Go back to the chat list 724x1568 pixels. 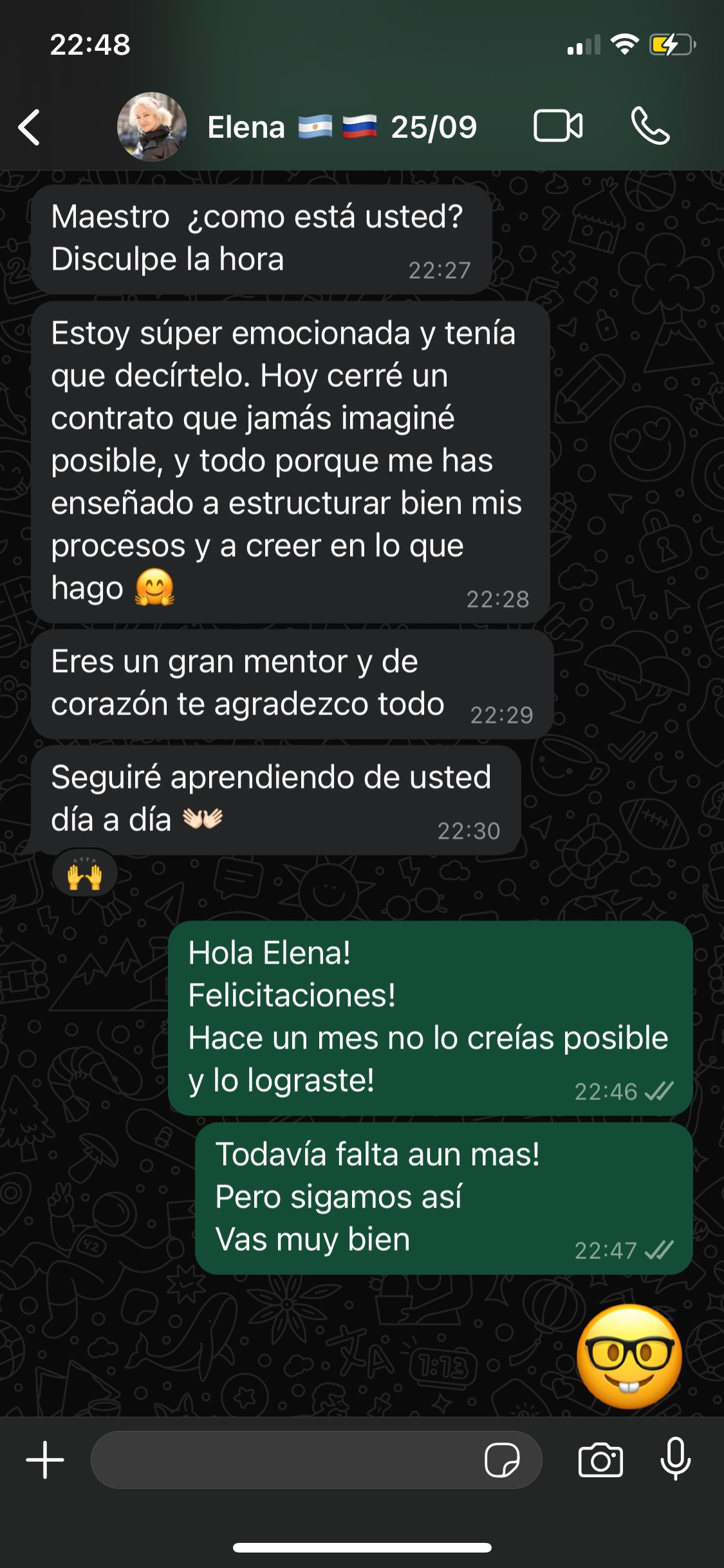pos(30,127)
